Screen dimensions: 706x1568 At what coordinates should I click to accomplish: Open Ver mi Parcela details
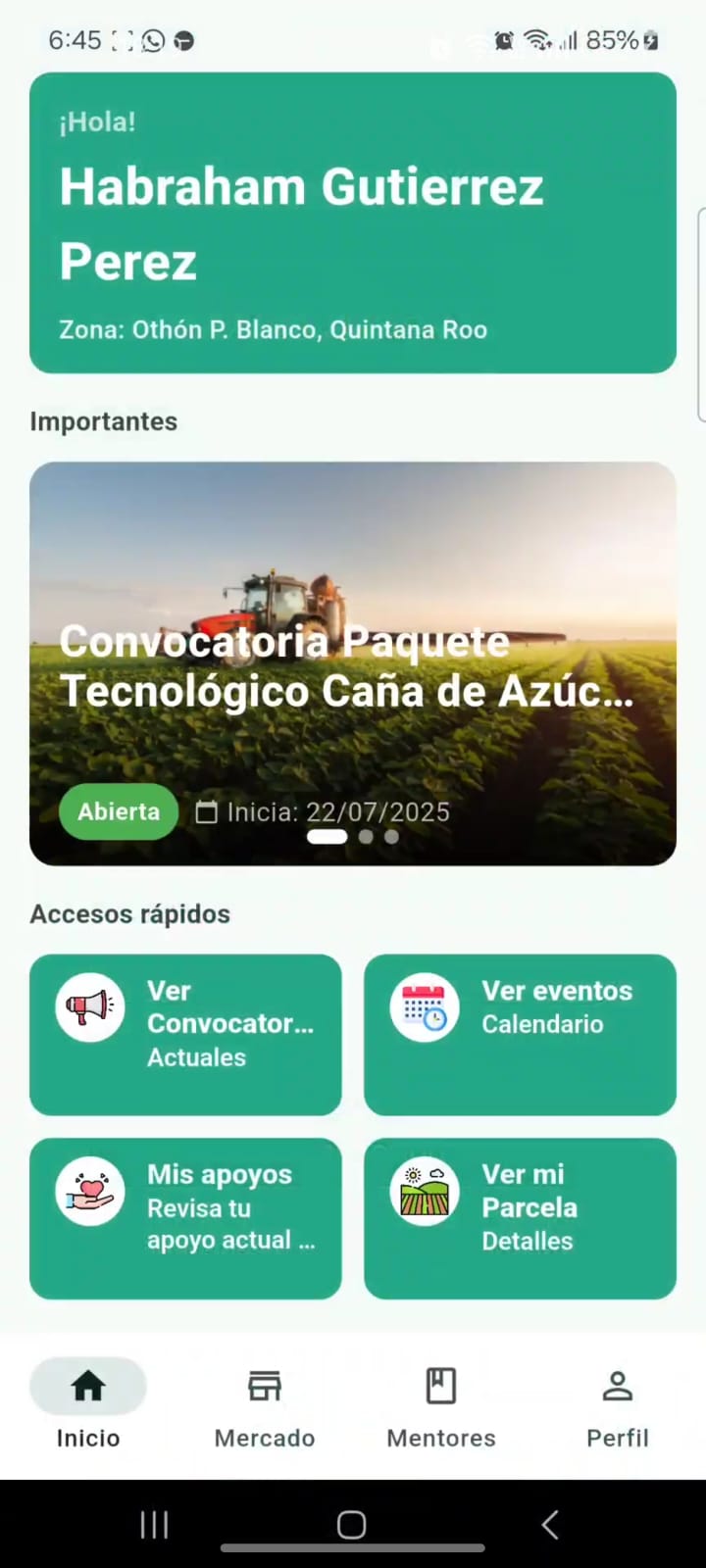[x=520, y=1217]
